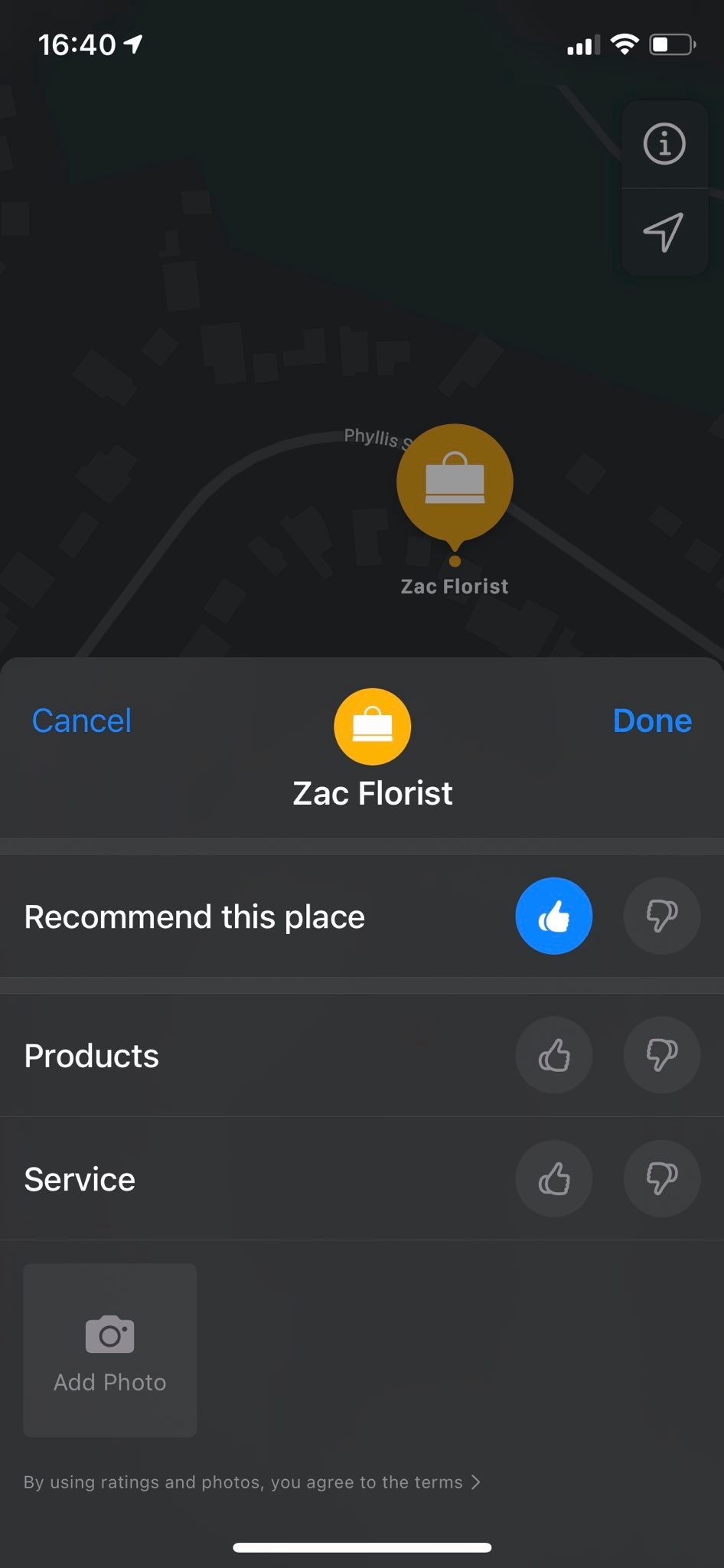
Task: Select thumbs down for Recommend this place
Action: (x=662, y=916)
